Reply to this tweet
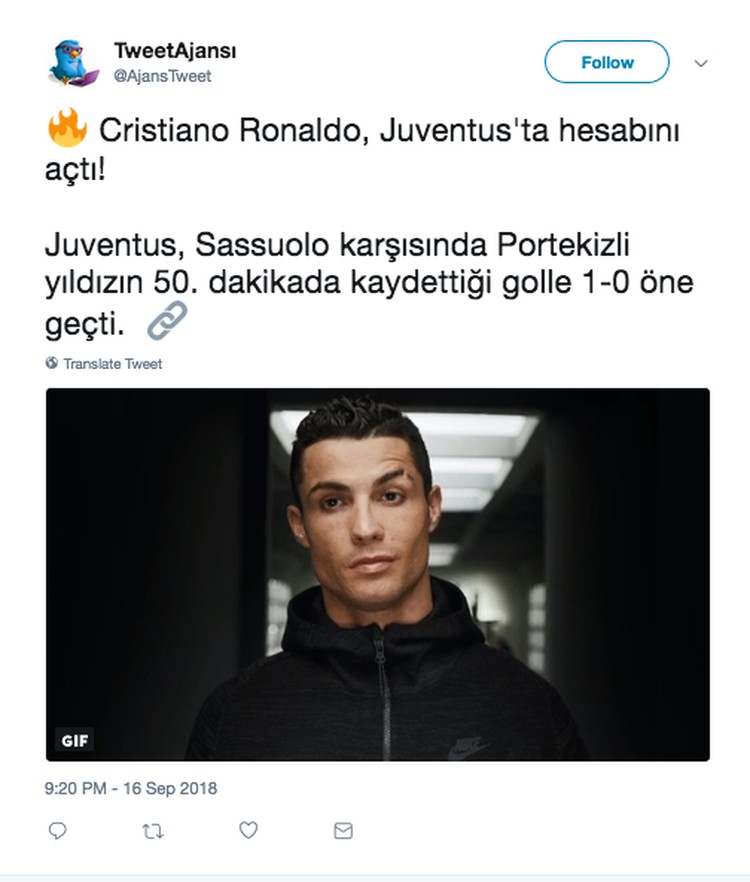The width and height of the screenshot is (750, 882). pos(59,830)
